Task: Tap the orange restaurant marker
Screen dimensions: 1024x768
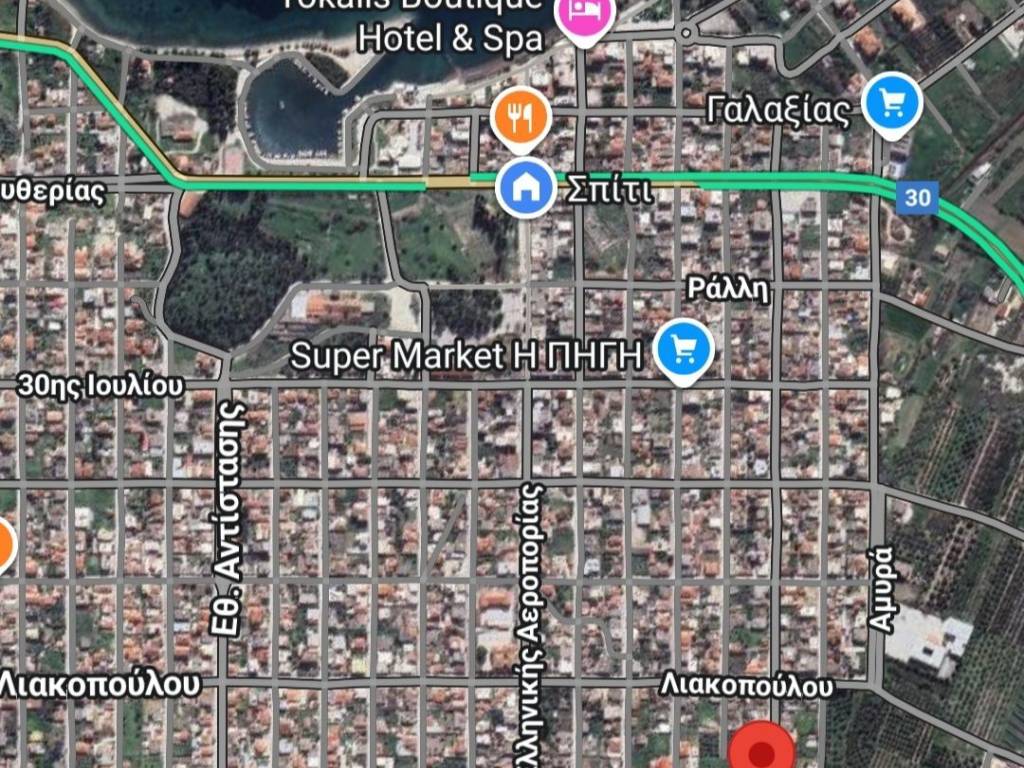Action: pos(520,119)
